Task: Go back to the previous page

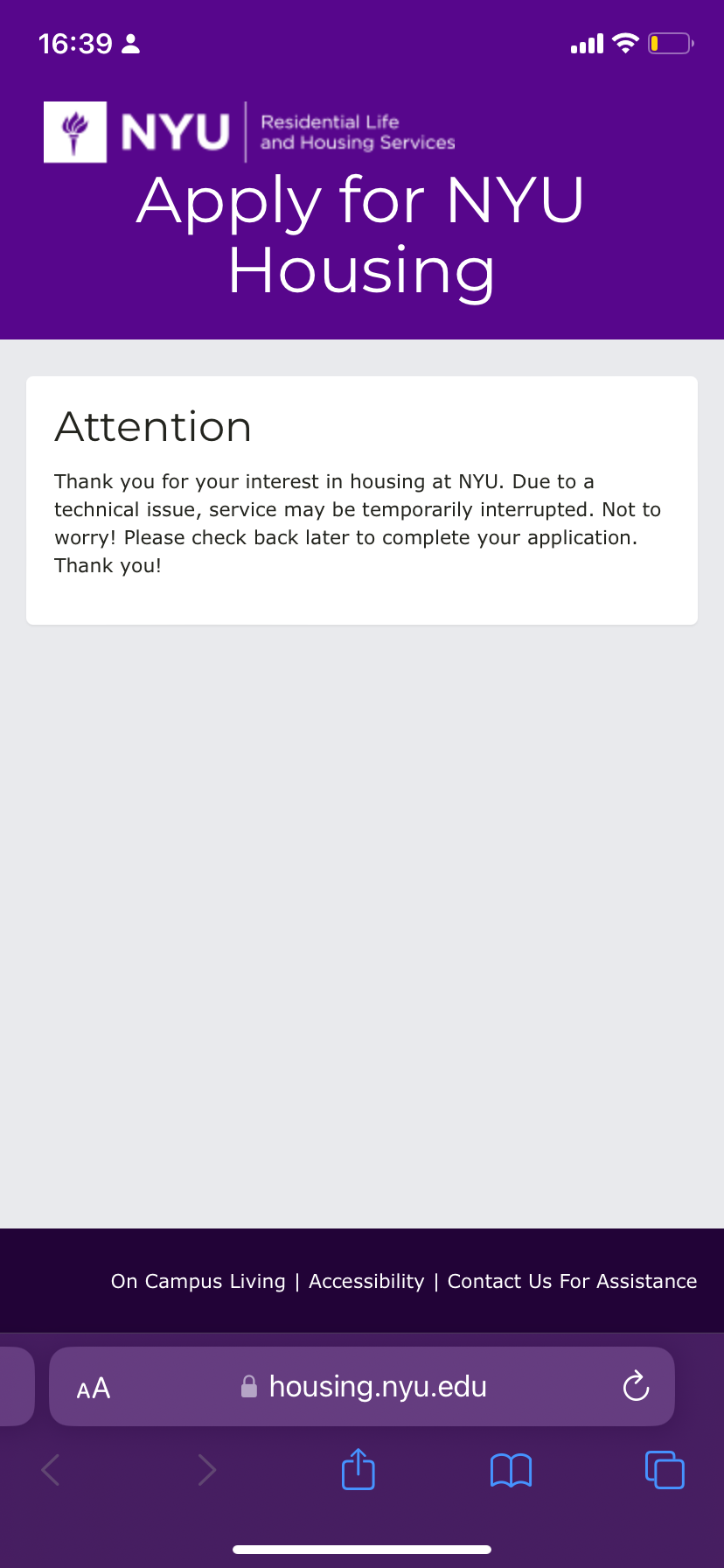Action: pyautogui.click(x=51, y=1470)
